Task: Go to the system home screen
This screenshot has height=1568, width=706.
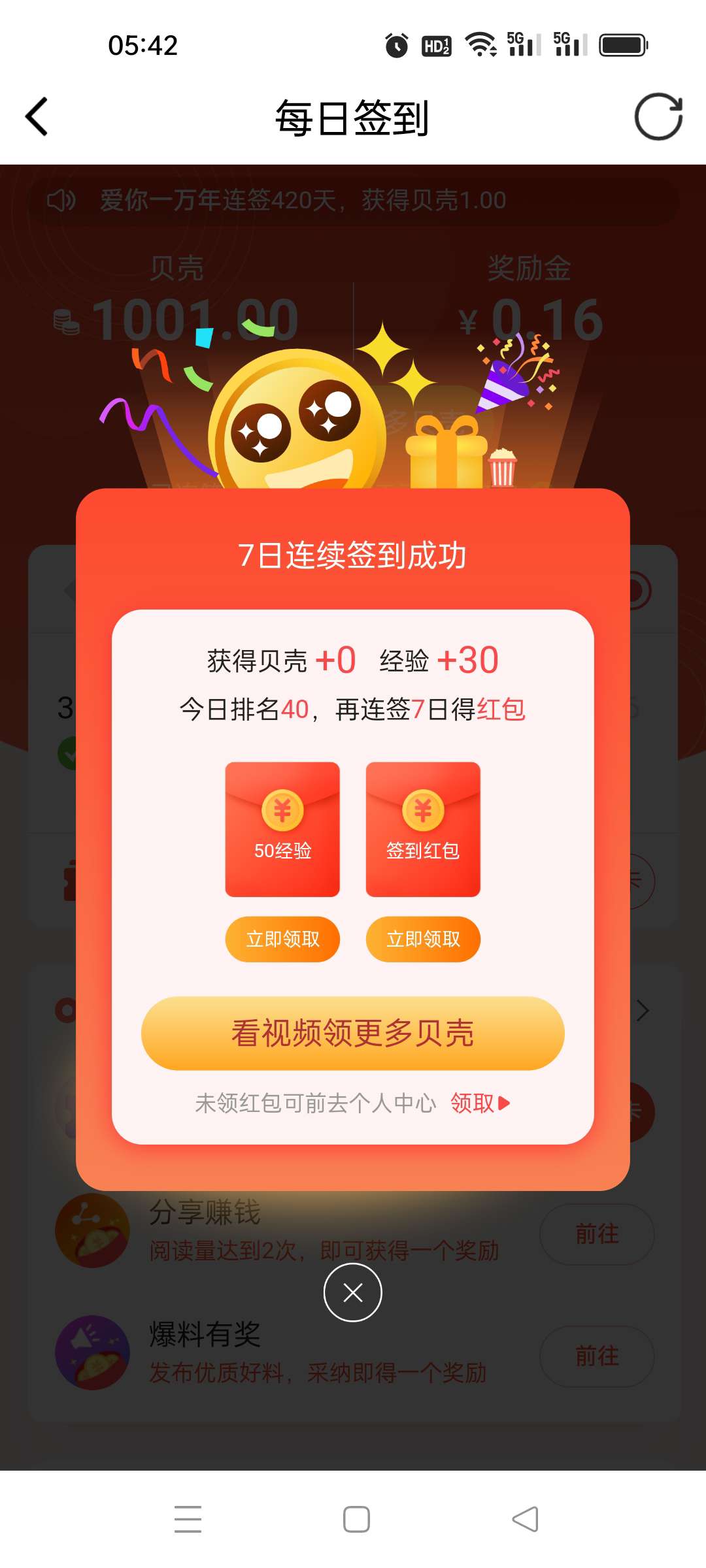Action: click(356, 1519)
